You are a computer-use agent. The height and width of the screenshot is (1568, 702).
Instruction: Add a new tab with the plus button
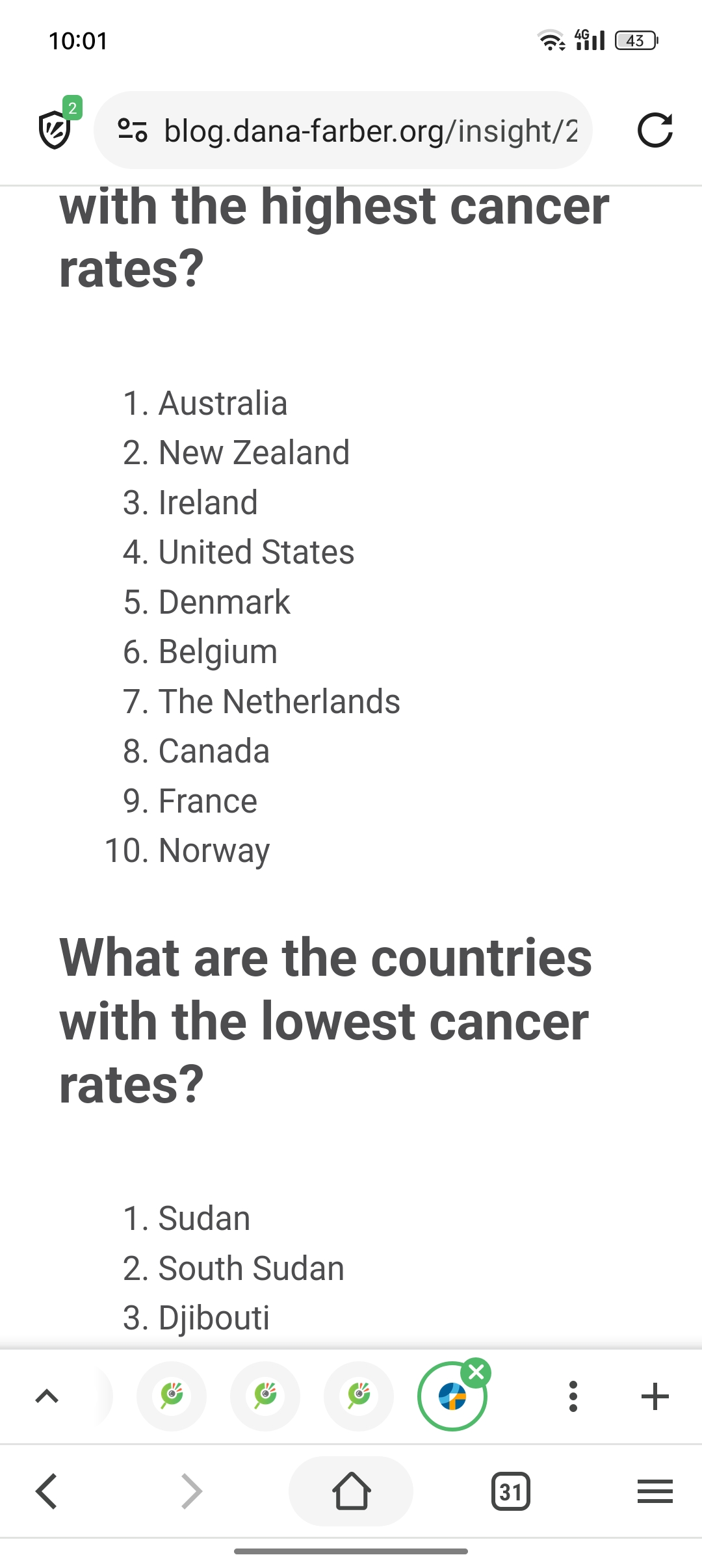coord(655,1396)
